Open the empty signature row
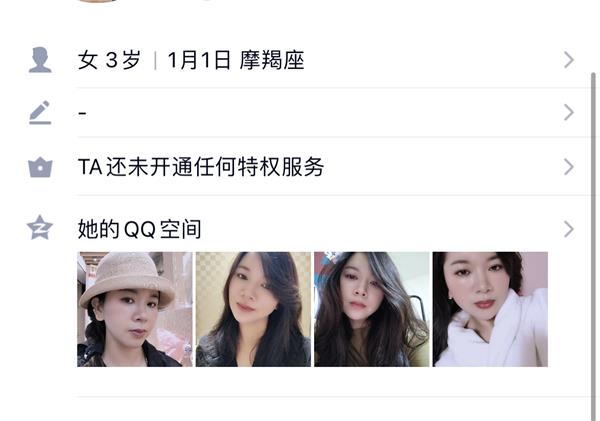 coord(300,113)
